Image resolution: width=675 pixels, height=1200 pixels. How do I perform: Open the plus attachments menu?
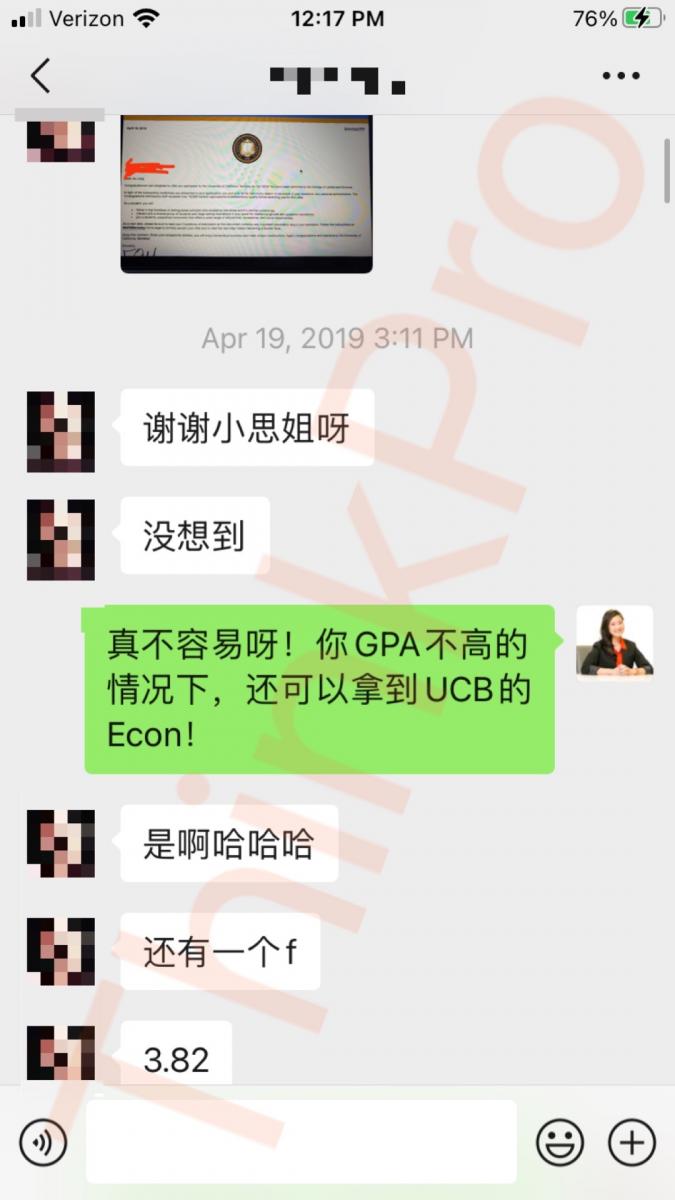click(632, 1141)
